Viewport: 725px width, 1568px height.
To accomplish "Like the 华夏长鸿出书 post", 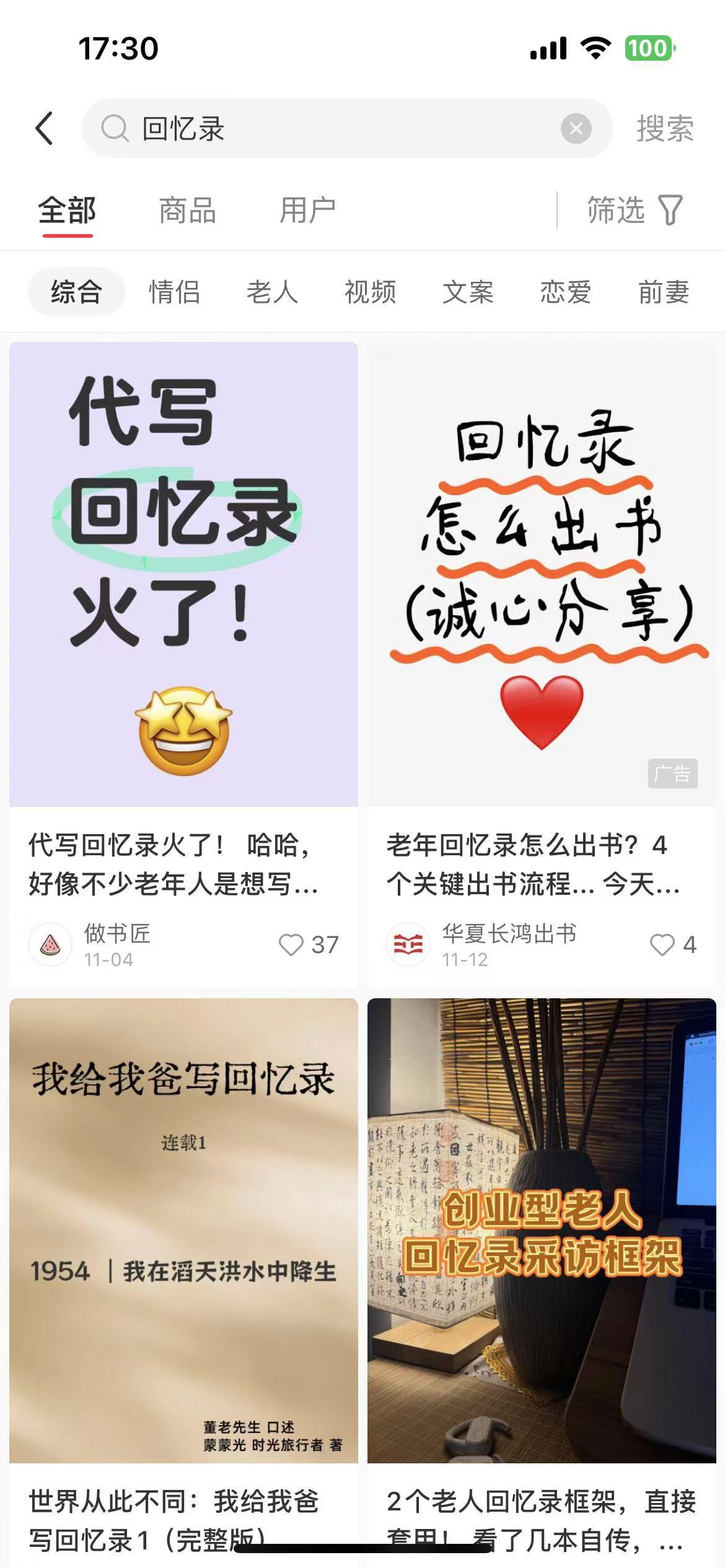I will coord(662,945).
